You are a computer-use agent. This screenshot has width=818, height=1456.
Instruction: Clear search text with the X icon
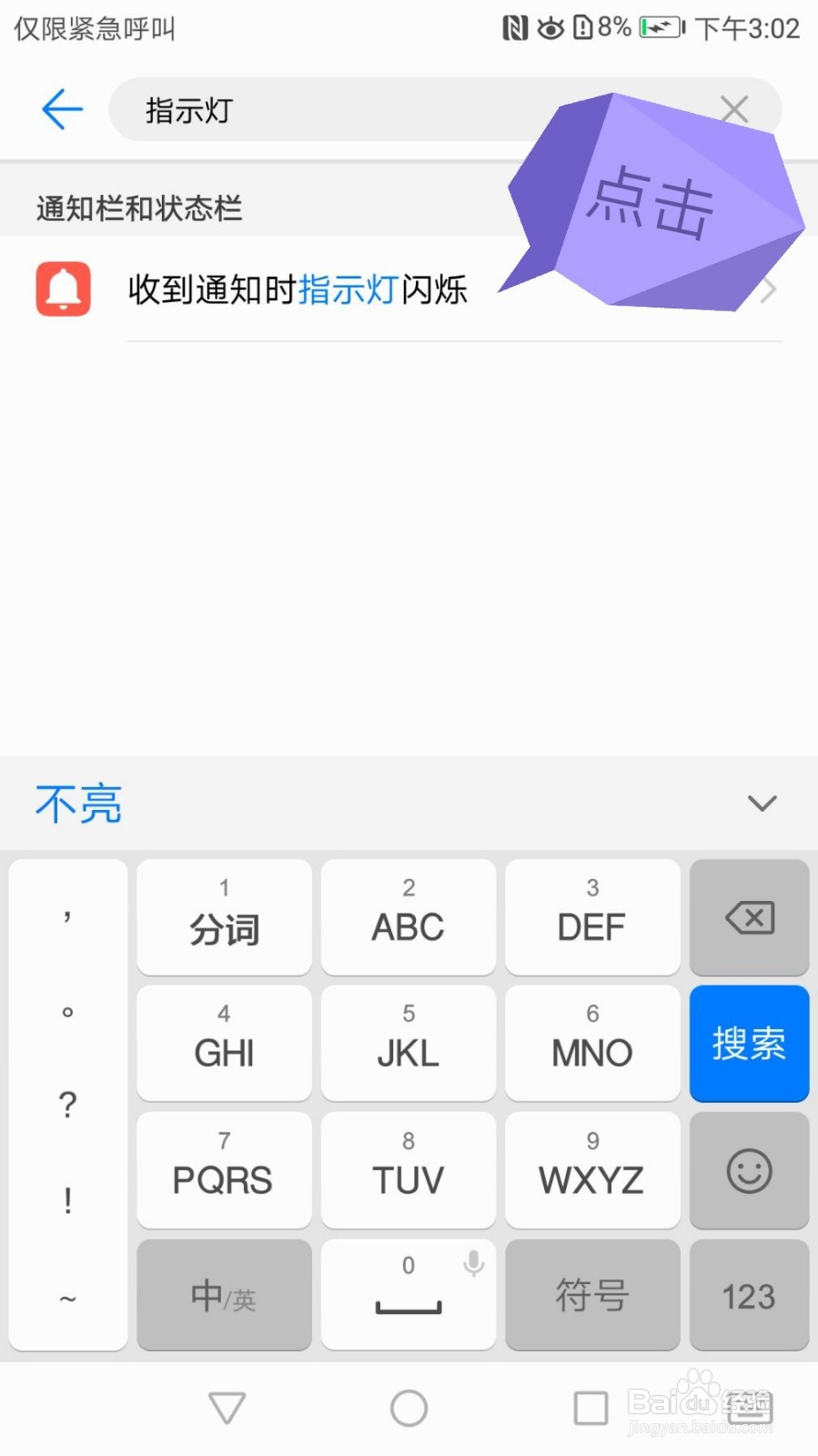734,108
